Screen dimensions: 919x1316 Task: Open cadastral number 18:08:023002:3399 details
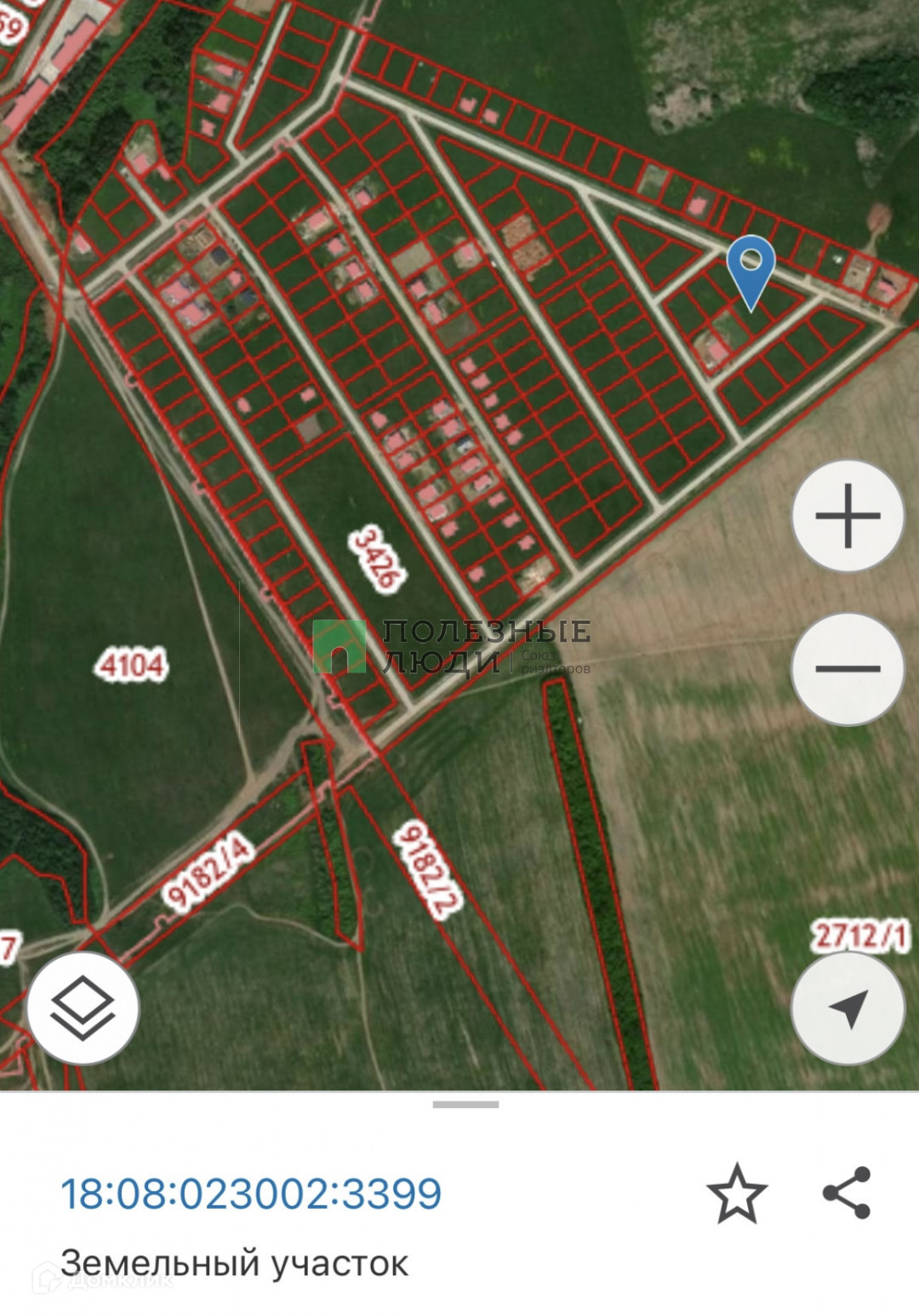[x=251, y=1193]
